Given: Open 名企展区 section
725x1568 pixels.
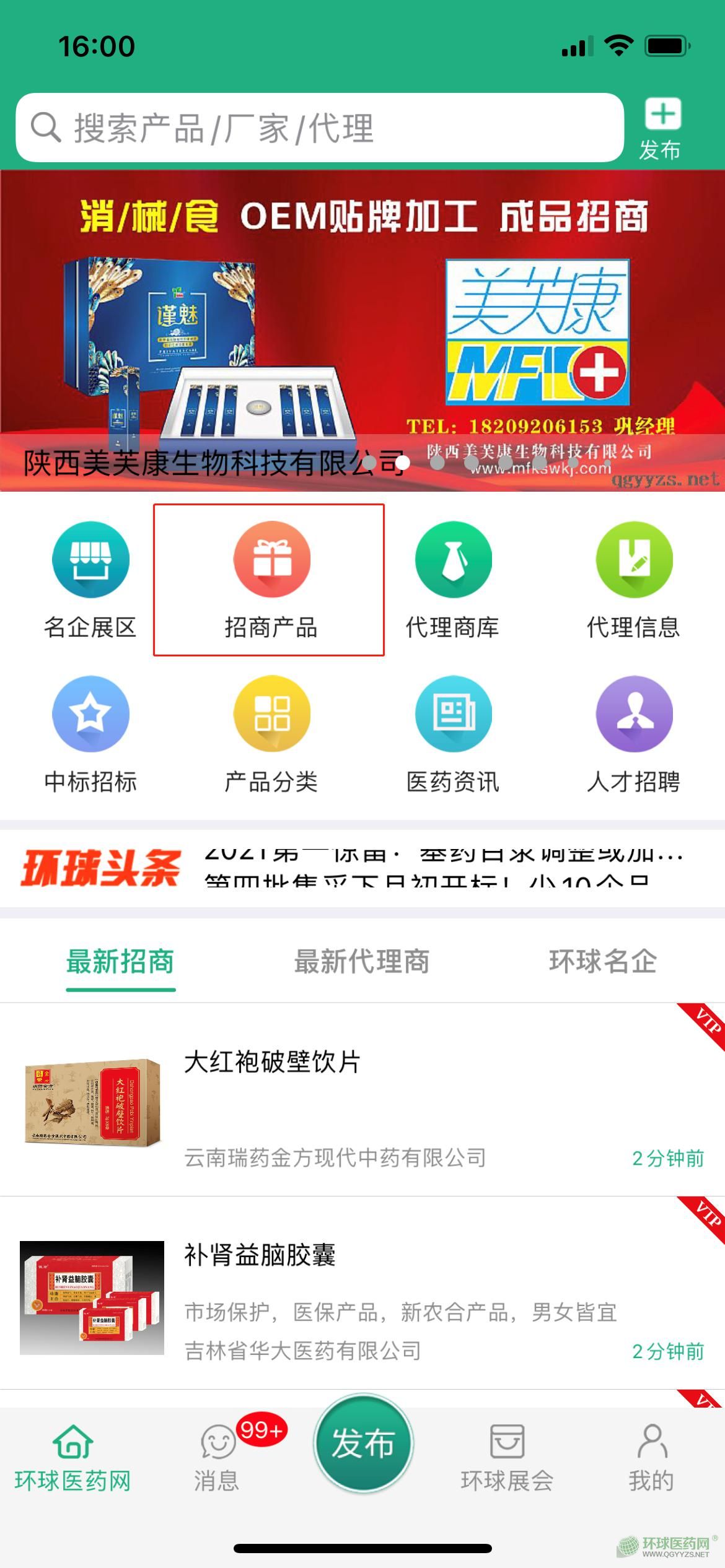Looking at the screenshot, I should point(90,579).
